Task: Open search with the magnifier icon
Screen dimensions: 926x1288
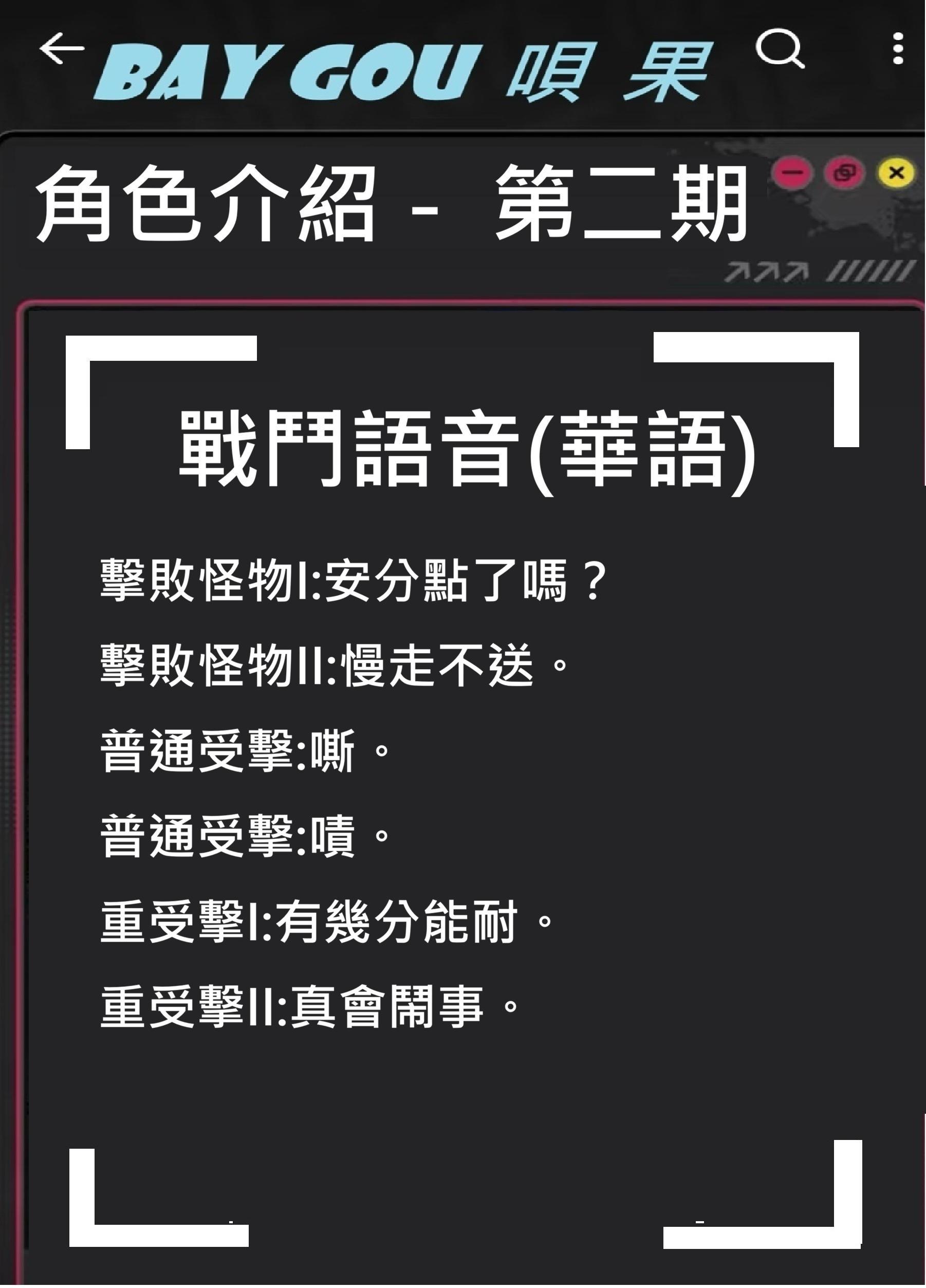Action: pyautogui.click(x=780, y=49)
